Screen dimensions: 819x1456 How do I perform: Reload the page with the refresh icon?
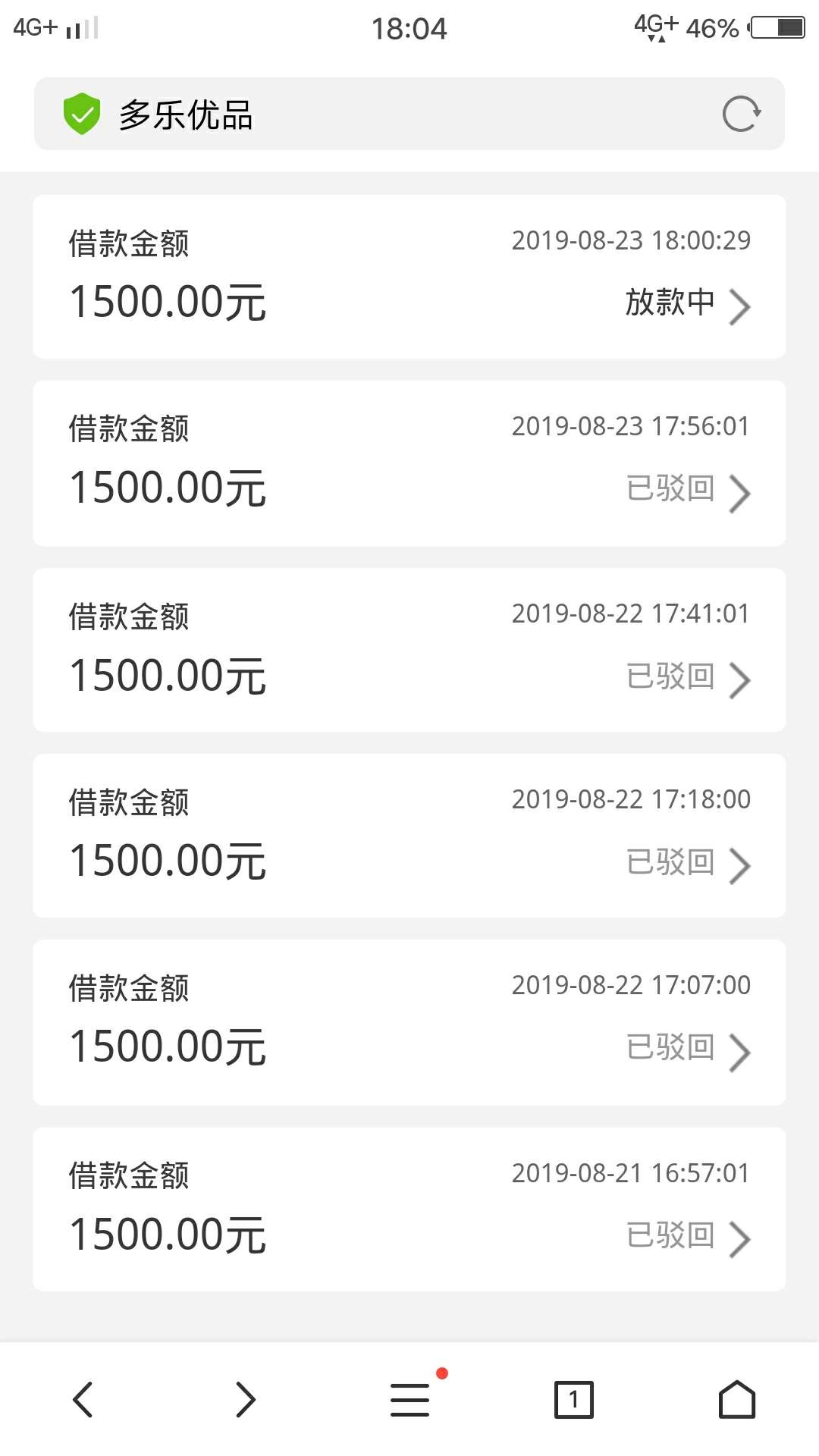pos(741,114)
